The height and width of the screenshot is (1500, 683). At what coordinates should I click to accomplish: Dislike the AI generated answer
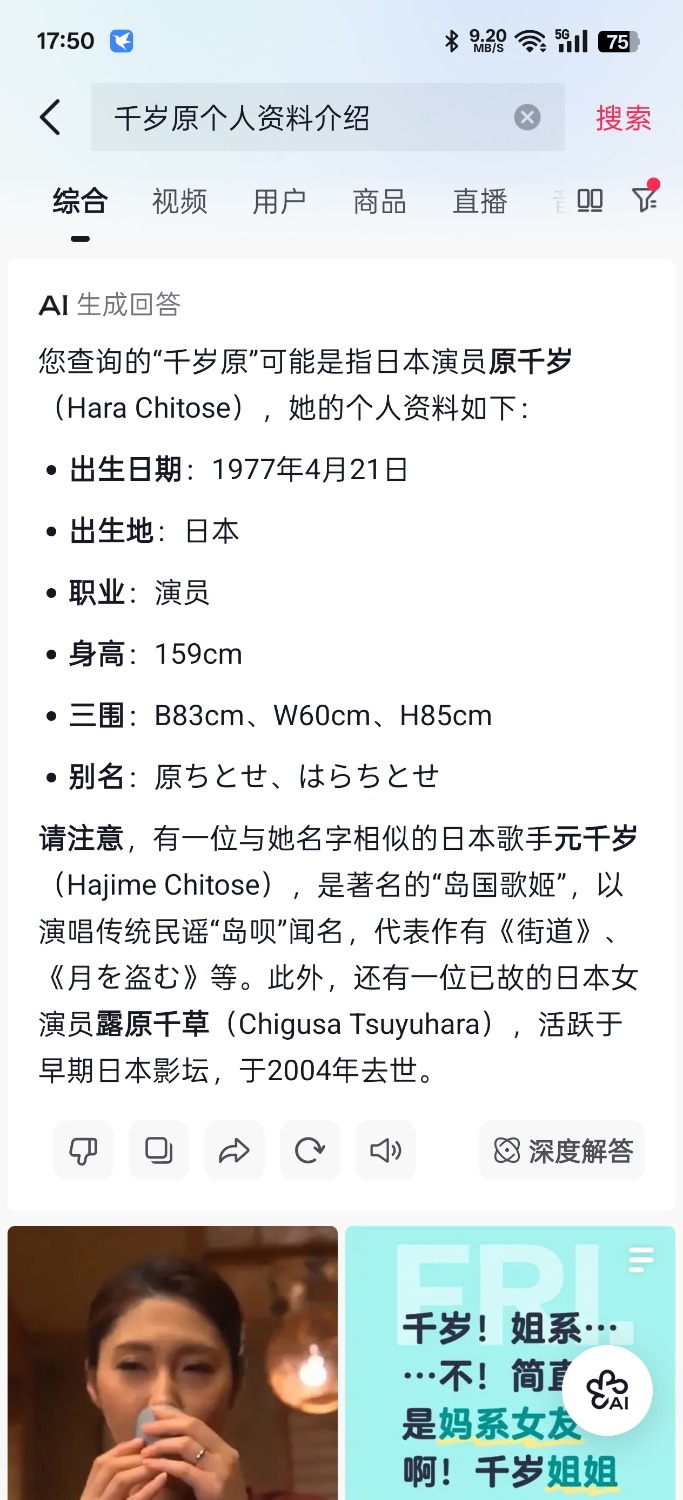pyautogui.click(x=83, y=1150)
